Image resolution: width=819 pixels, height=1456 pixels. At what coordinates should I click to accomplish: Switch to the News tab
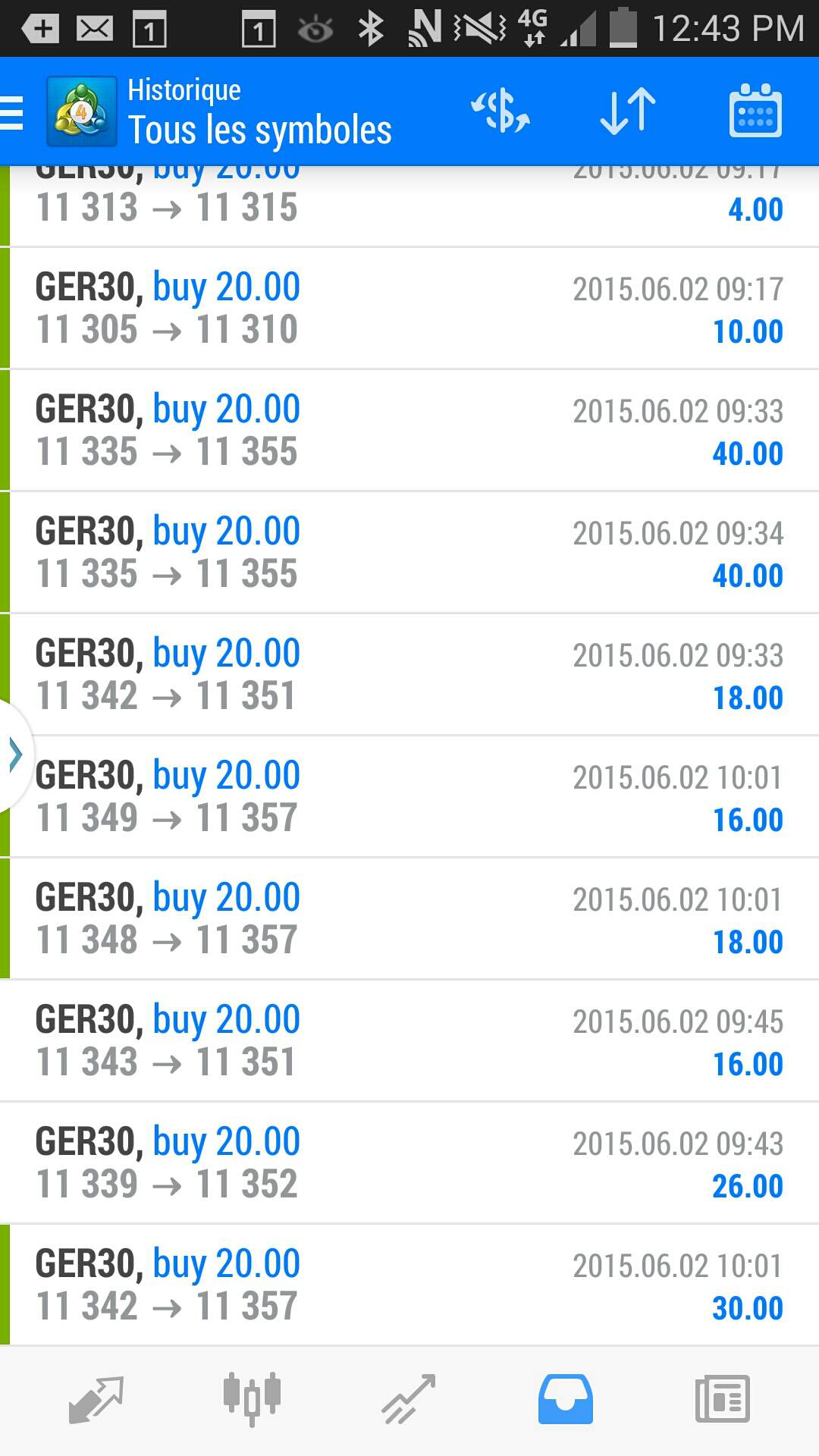(722, 1399)
